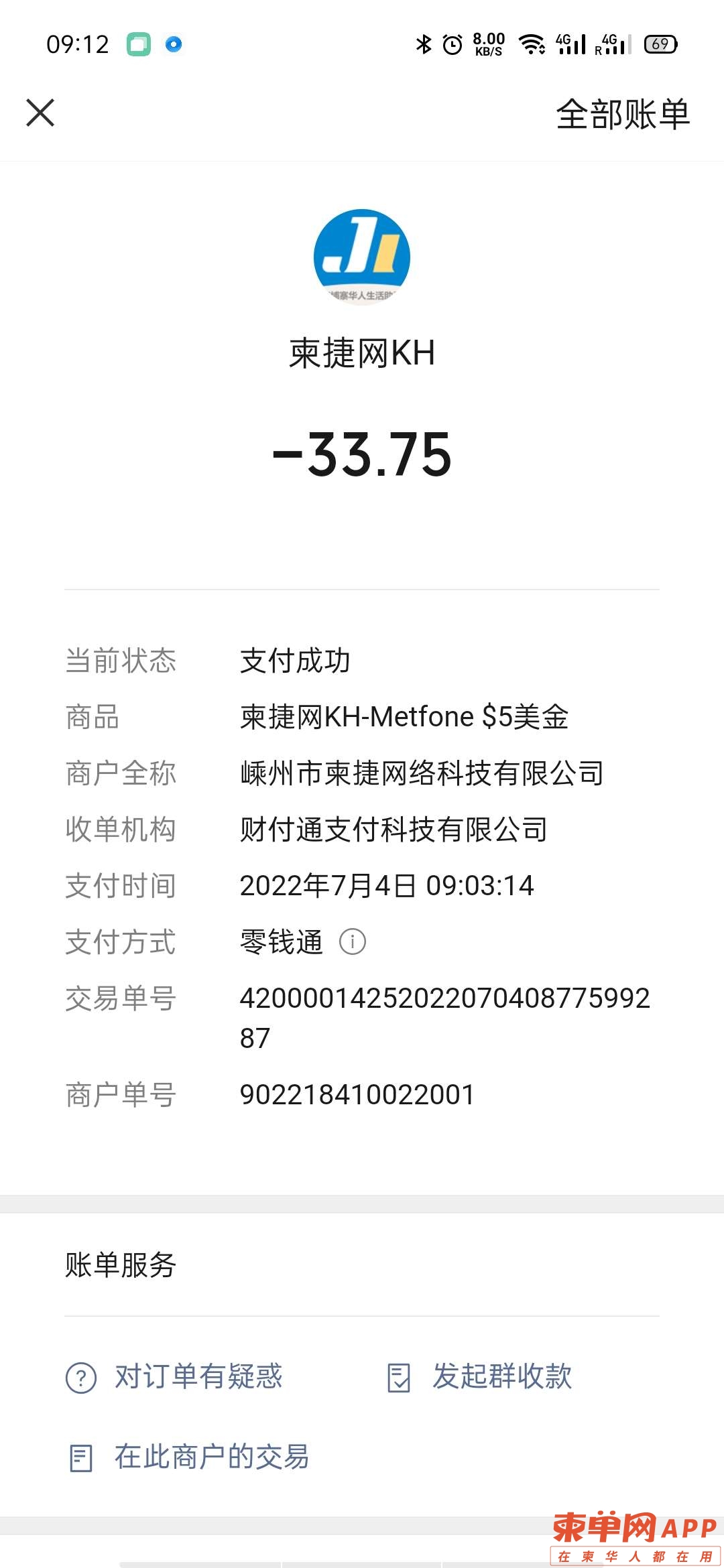This screenshot has height=1568, width=724.
Task: Tap the info icon next to 零钱通
Action: click(353, 941)
